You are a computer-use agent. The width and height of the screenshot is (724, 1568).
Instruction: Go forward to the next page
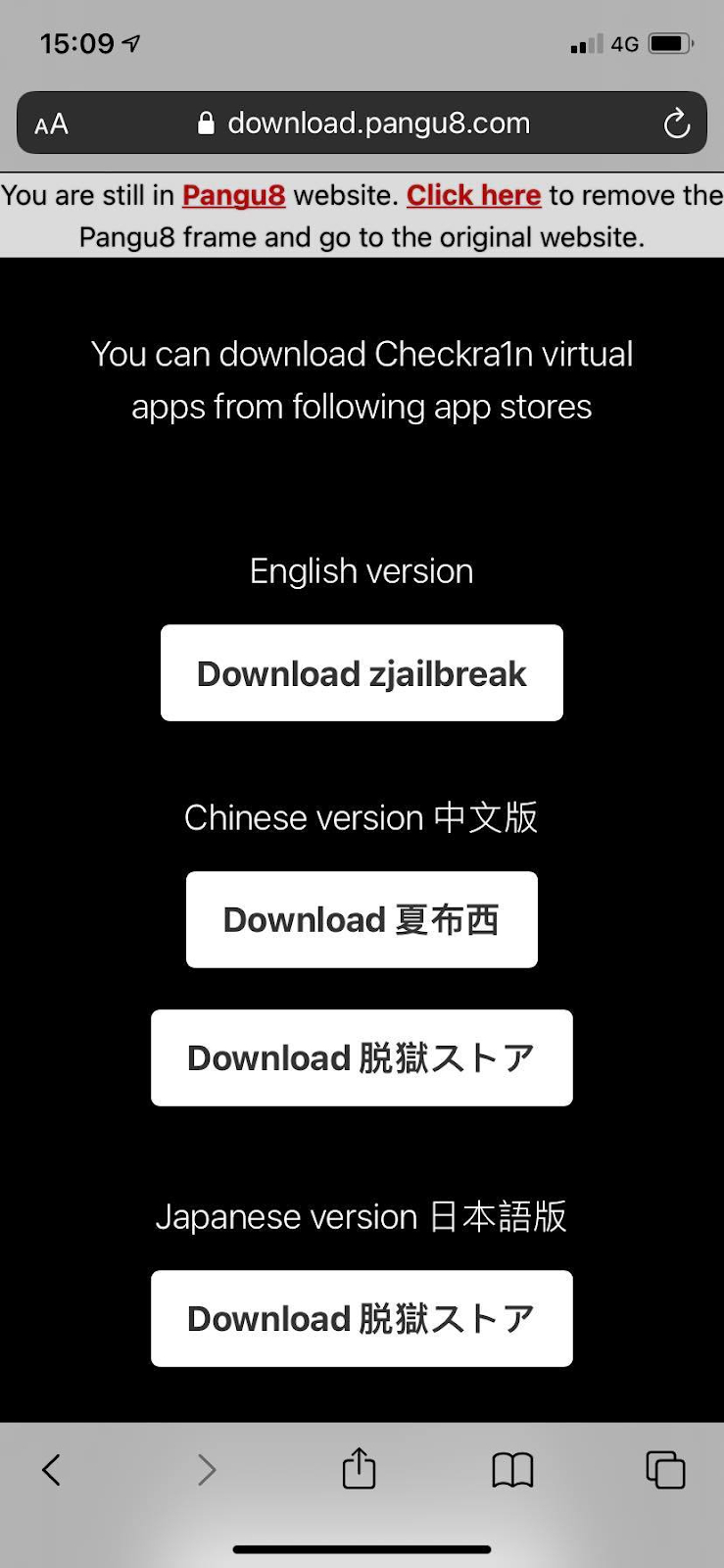click(206, 1469)
